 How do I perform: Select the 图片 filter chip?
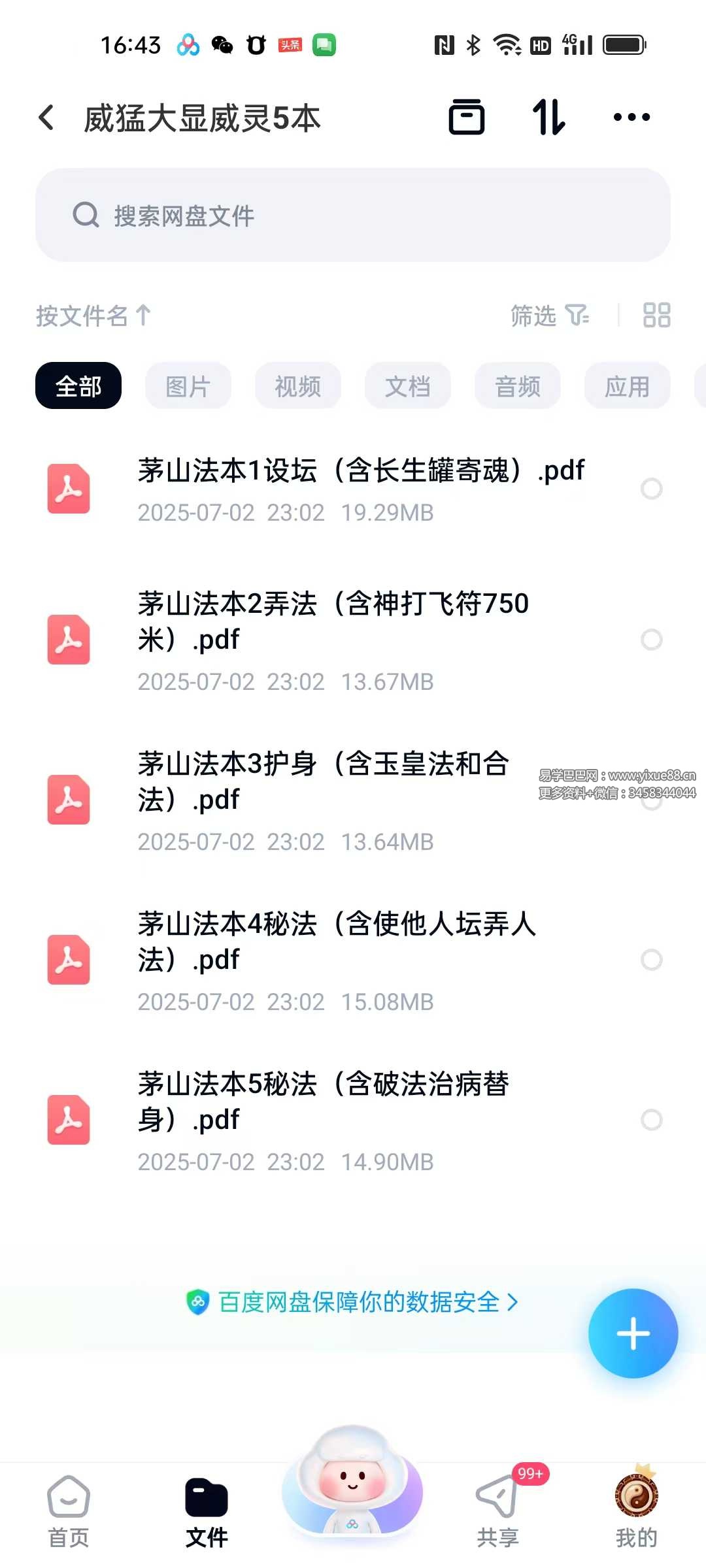coord(188,386)
